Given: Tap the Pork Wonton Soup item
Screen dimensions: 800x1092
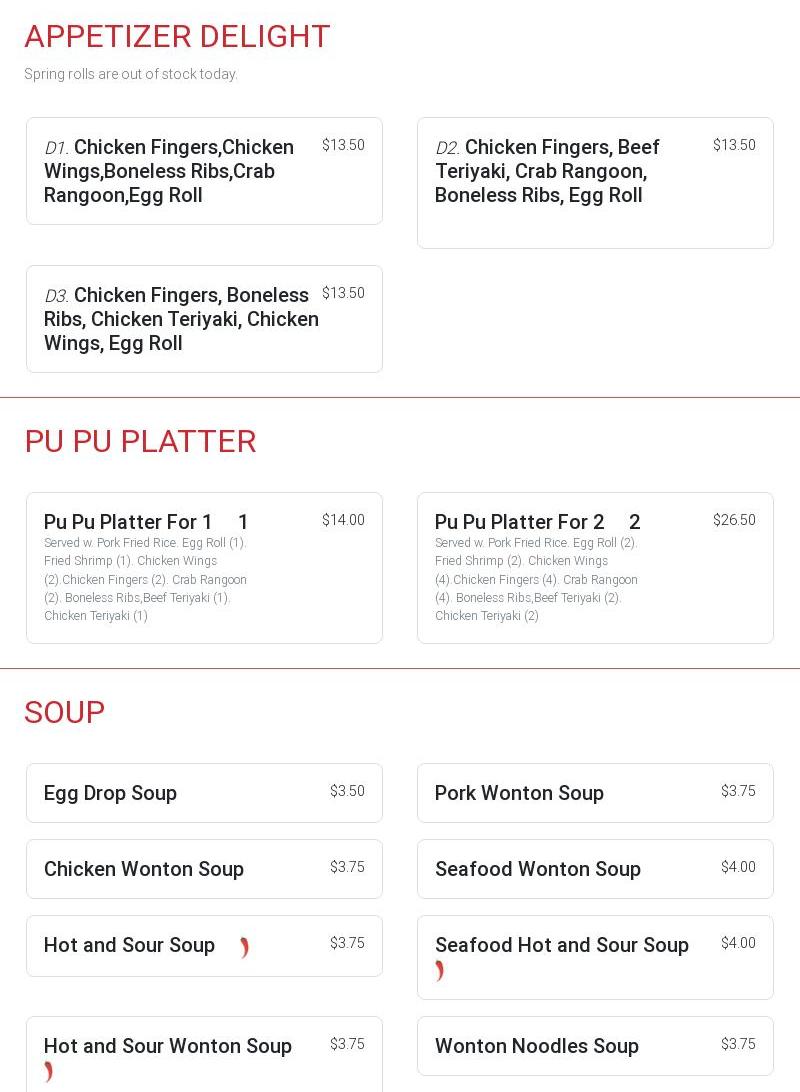Looking at the screenshot, I should click(x=595, y=793).
